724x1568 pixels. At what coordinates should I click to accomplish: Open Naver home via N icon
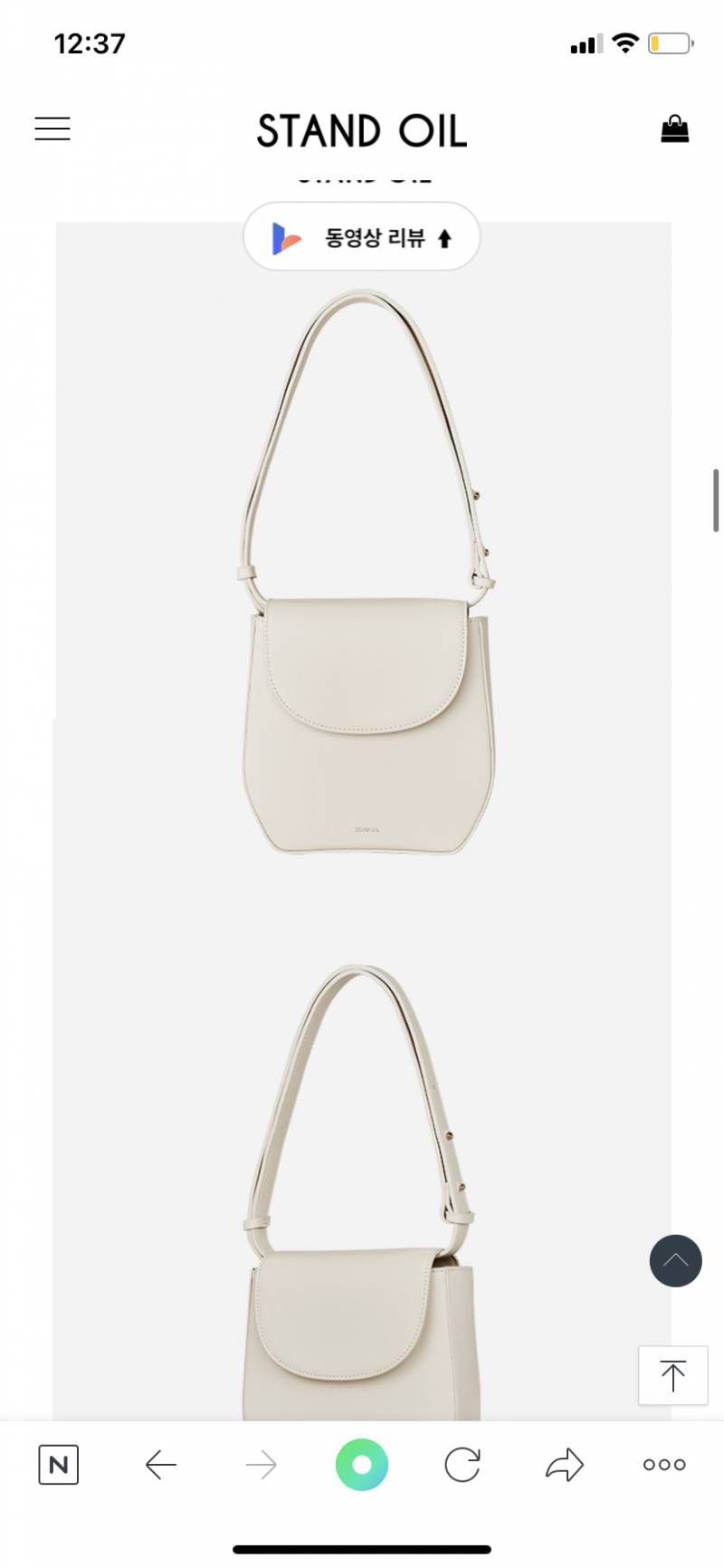click(x=59, y=1464)
